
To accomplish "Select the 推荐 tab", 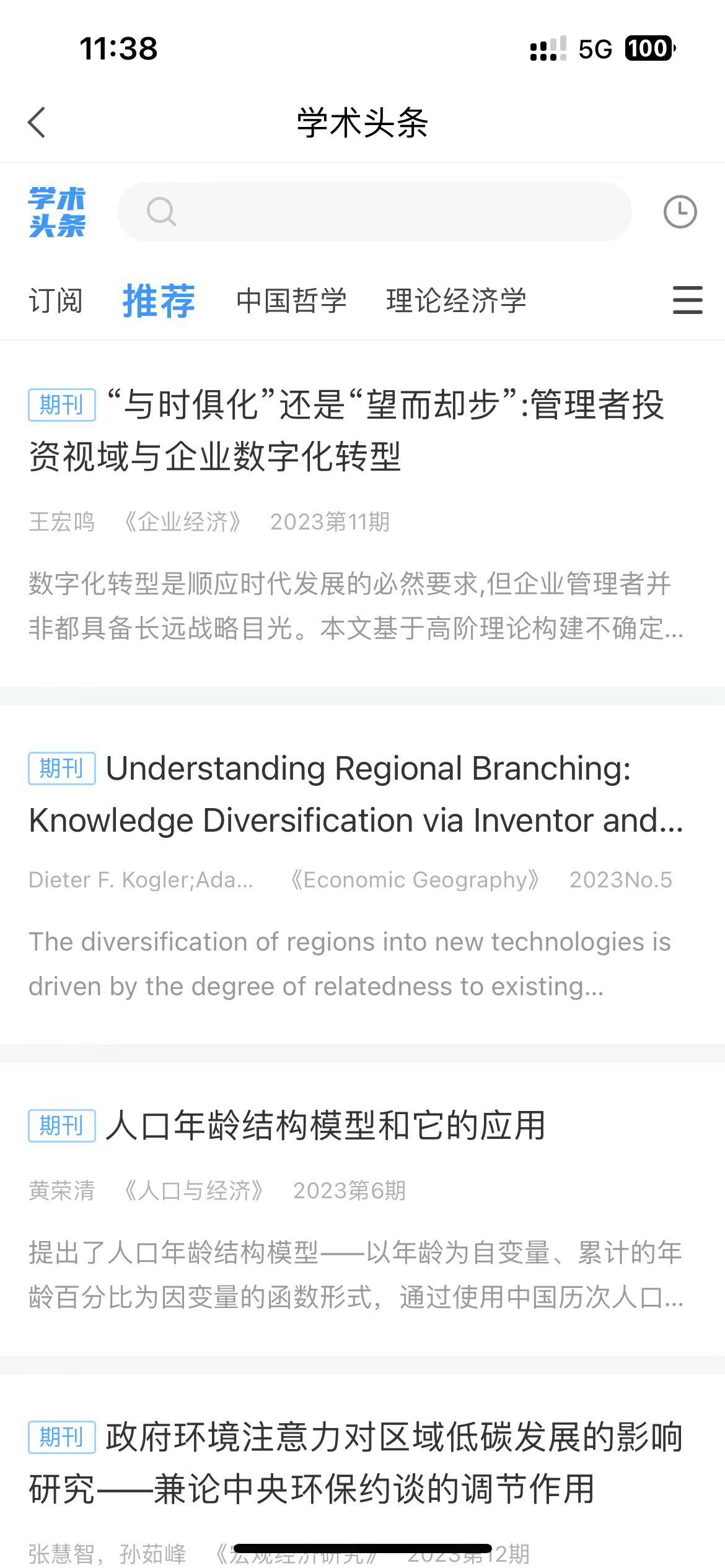I will pyautogui.click(x=159, y=301).
